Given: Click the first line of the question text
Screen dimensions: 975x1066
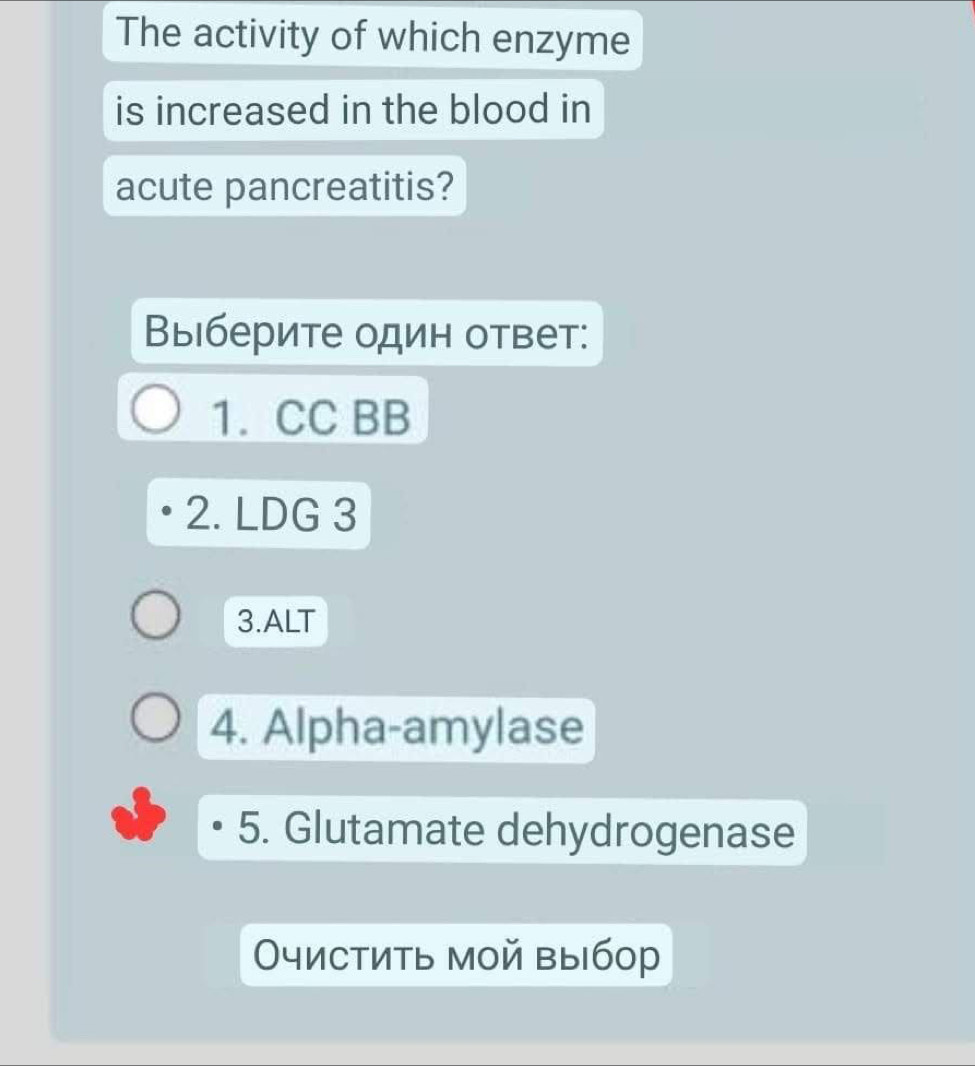Looking at the screenshot, I should 370,37.
